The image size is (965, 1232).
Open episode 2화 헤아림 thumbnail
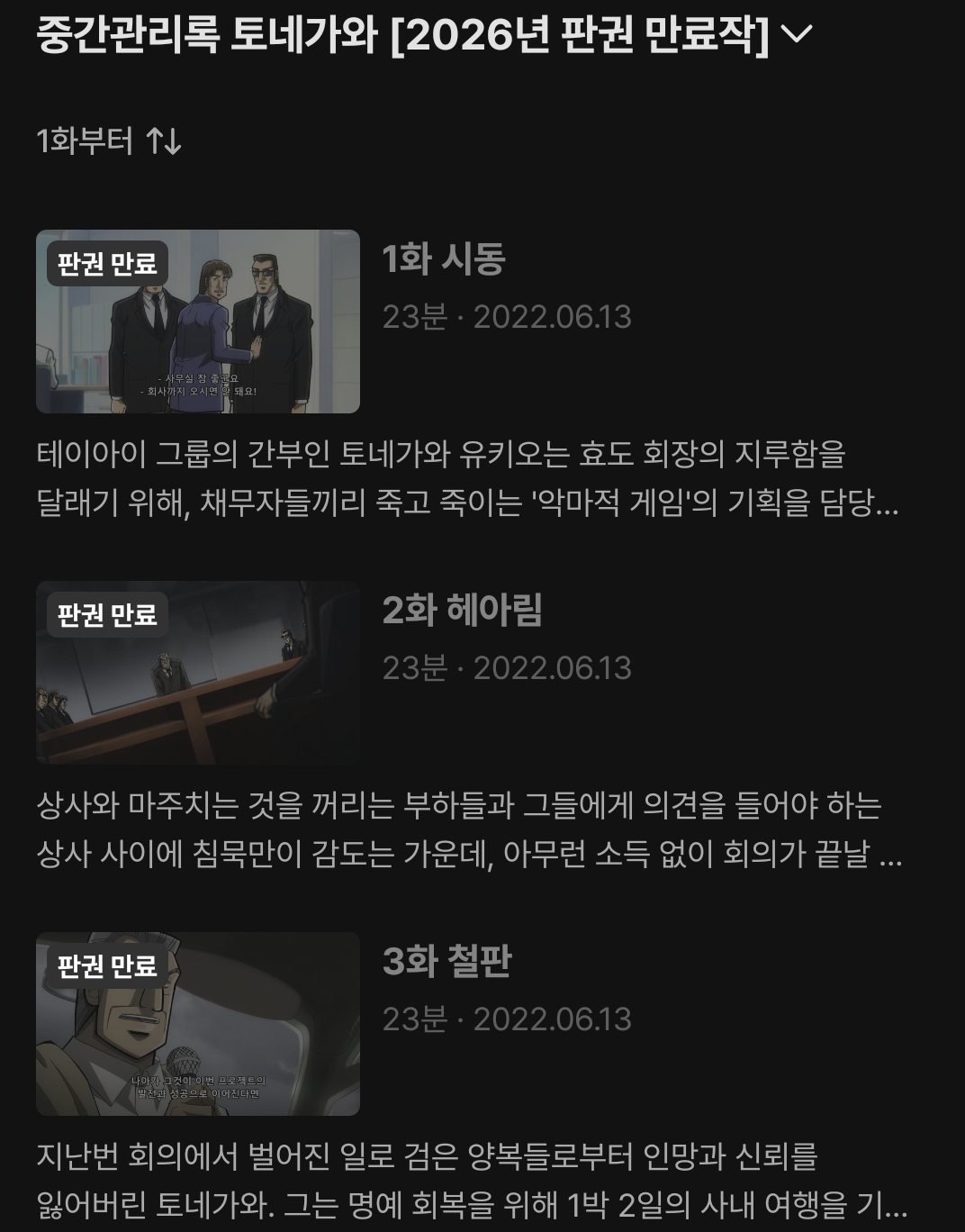[198, 673]
